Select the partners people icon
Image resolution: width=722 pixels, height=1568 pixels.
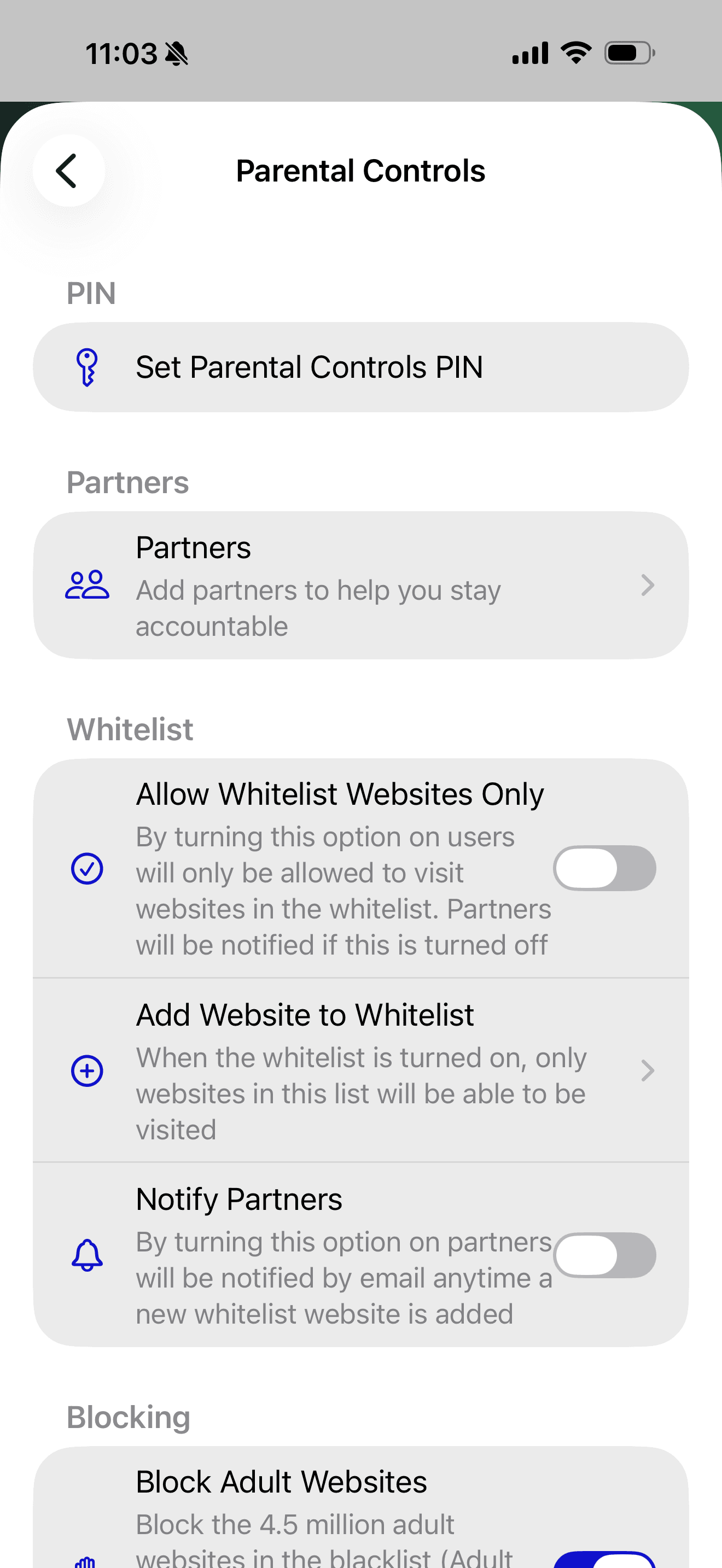[x=86, y=586]
